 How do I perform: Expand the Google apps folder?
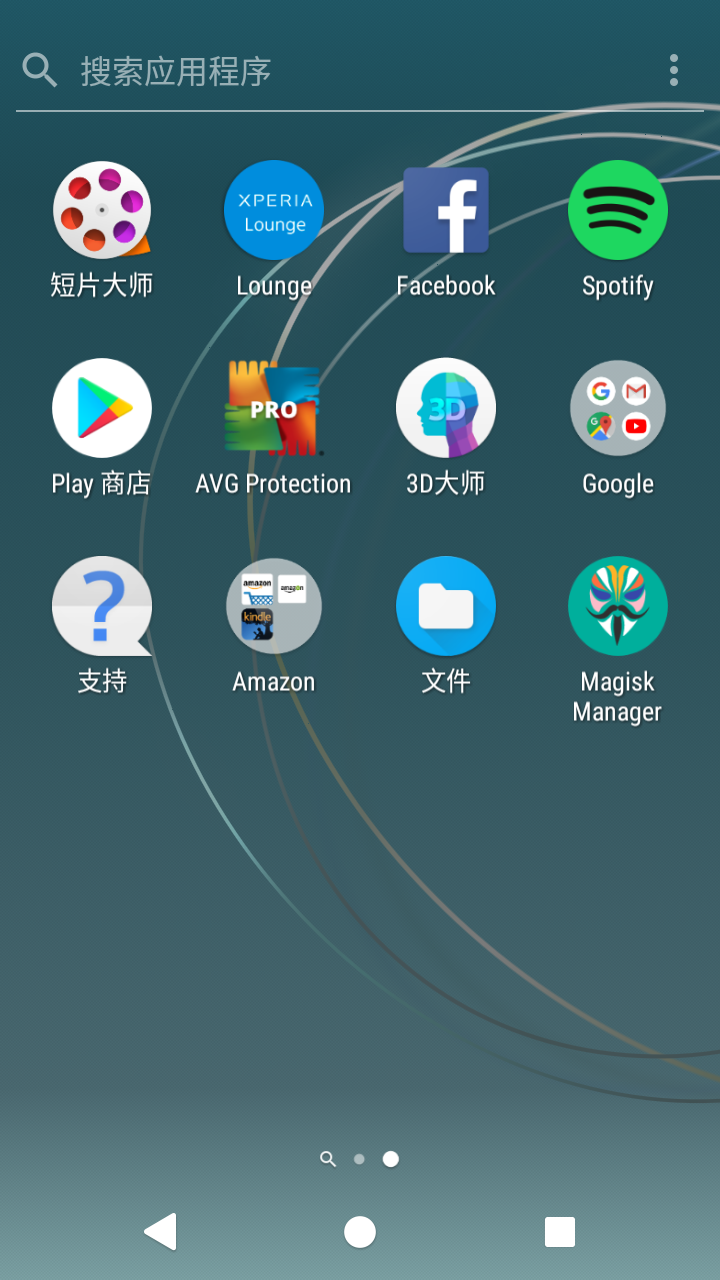pos(618,408)
